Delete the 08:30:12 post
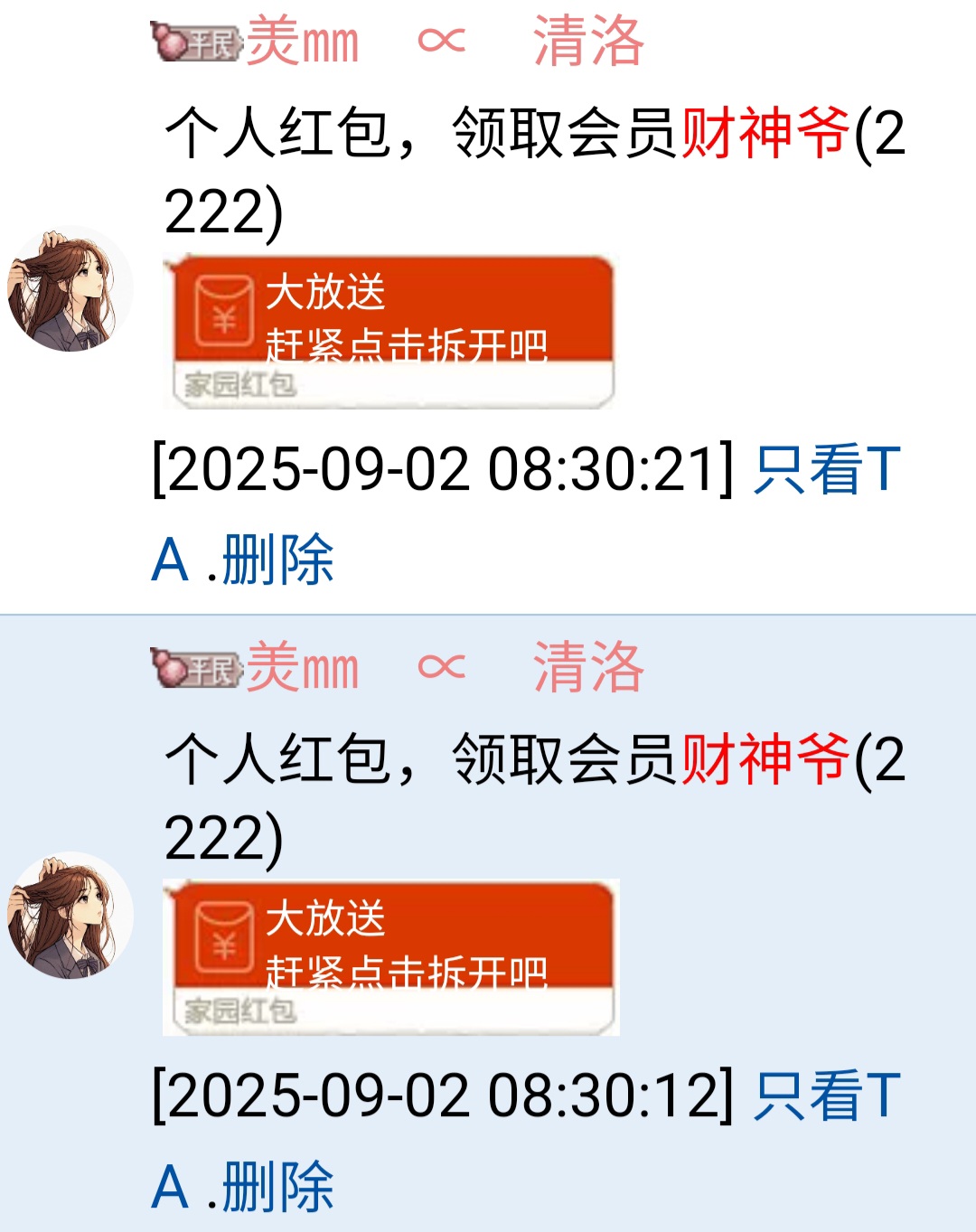The height and width of the screenshot is (1232, 976). pyautogui.click(x=278, y=1187)
